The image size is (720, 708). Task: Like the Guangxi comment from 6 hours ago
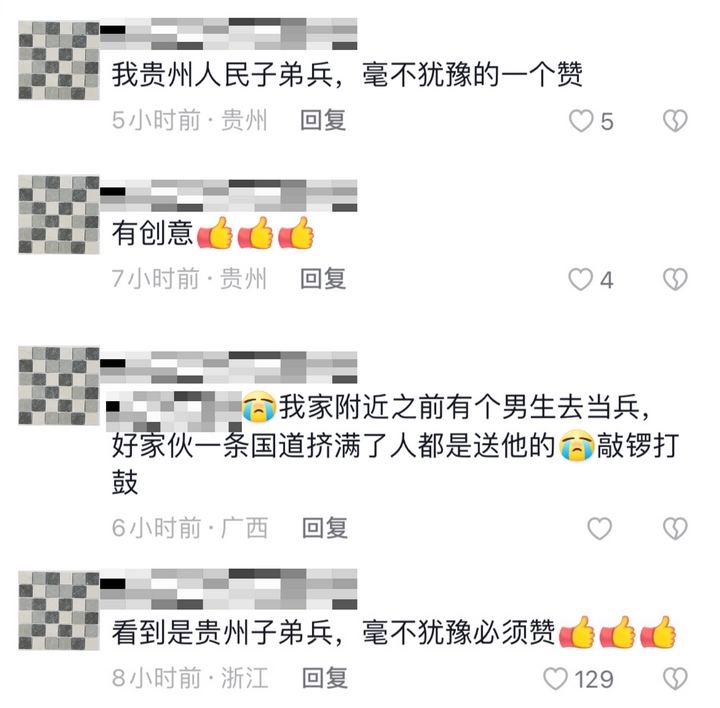coord(599,528)
